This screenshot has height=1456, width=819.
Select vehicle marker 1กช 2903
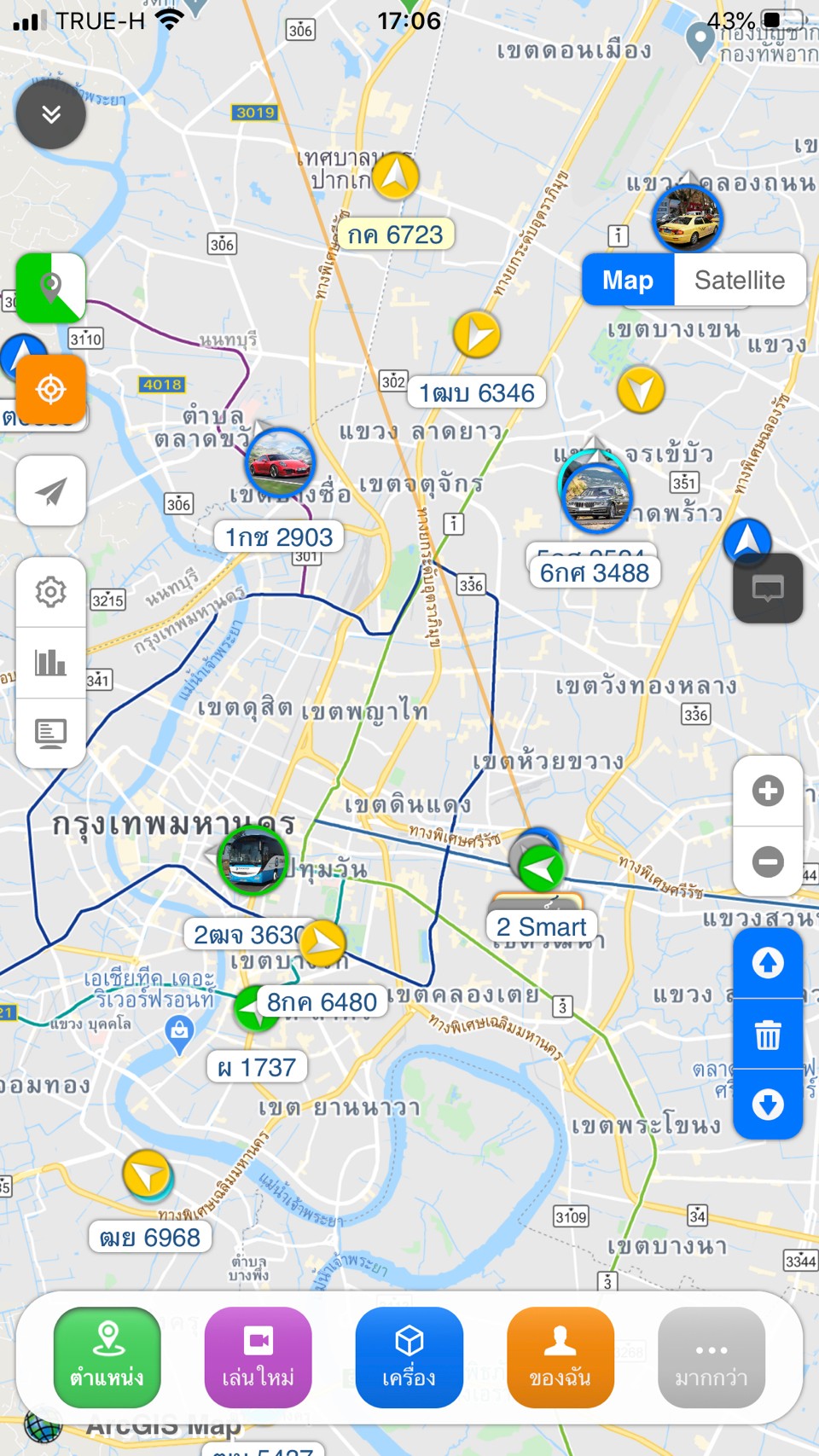coord(280,463)
